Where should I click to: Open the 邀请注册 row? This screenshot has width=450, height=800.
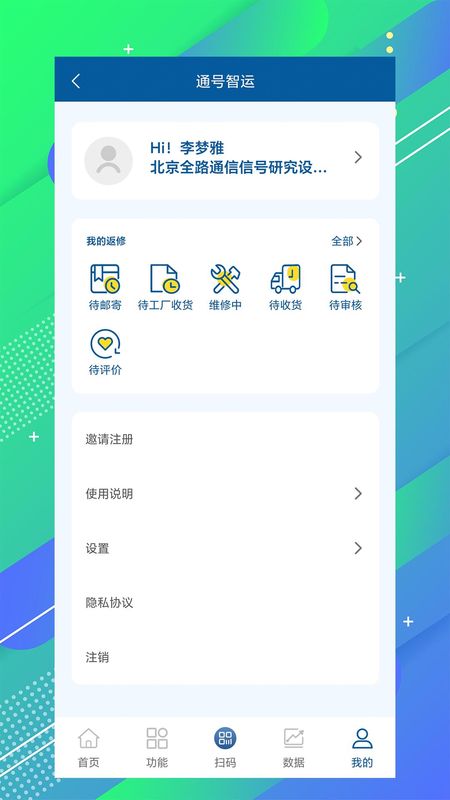click(225, 439)
